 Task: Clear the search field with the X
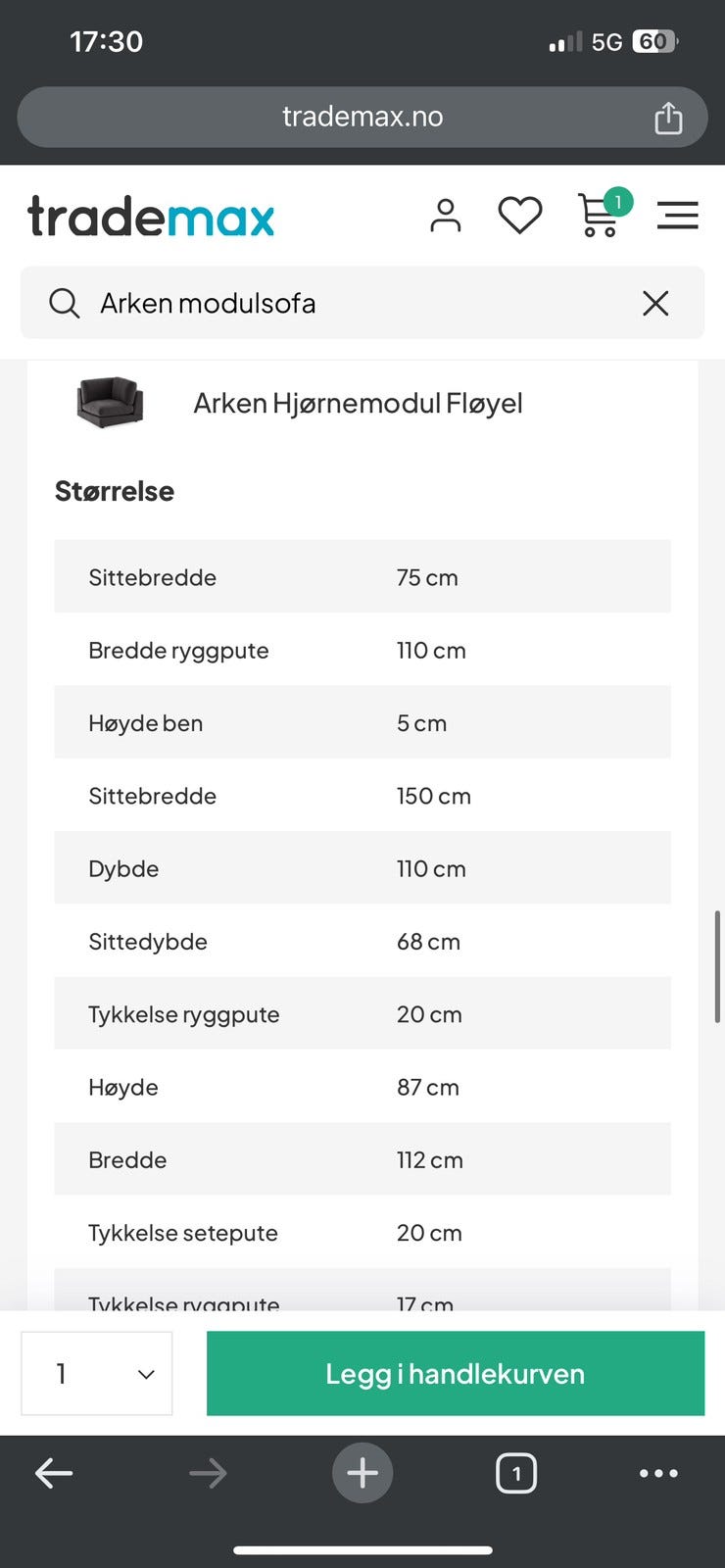coord(654,303)
